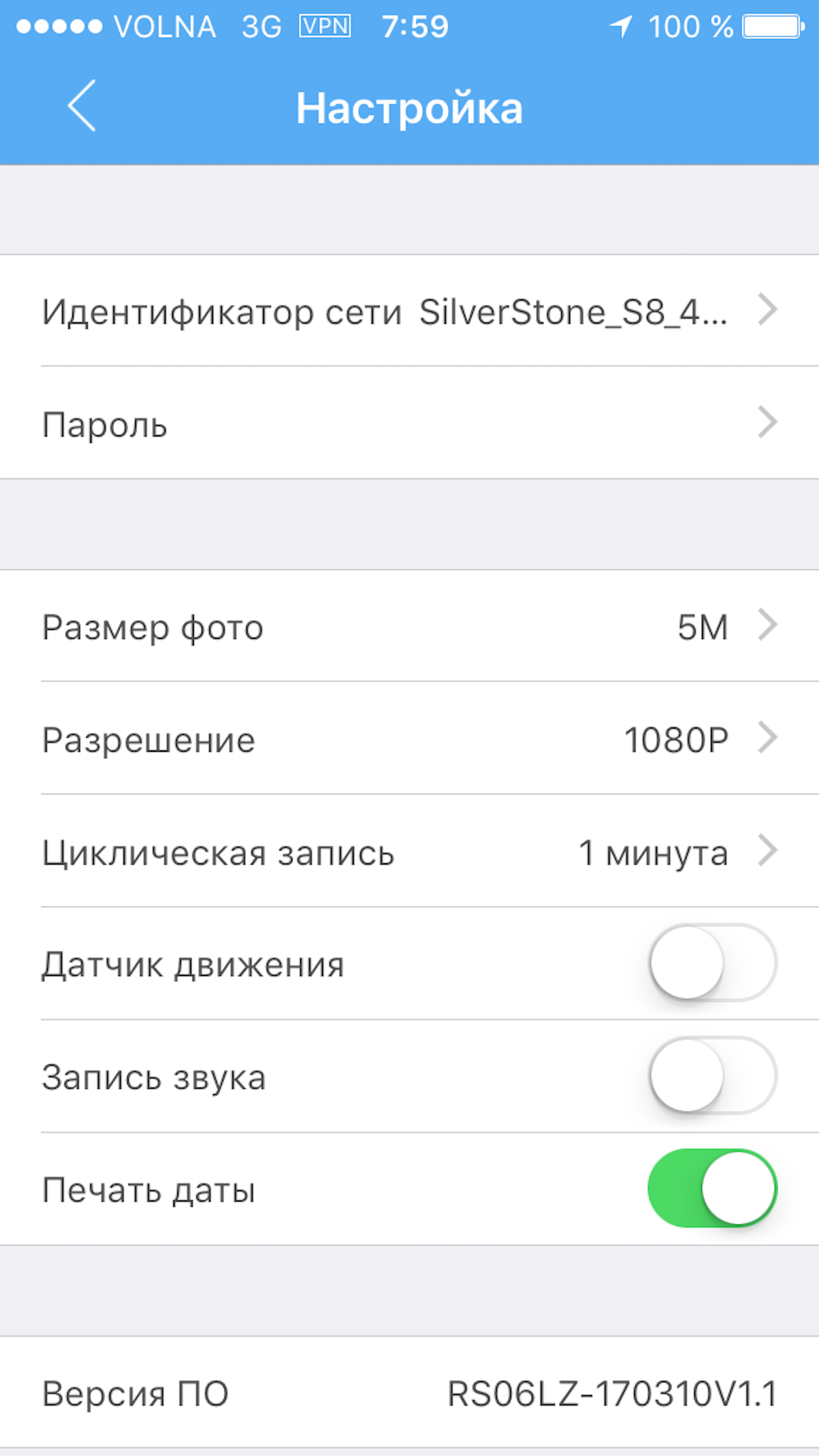
Task: Turn on the Запись звука switch
Action: [714, 1076]
